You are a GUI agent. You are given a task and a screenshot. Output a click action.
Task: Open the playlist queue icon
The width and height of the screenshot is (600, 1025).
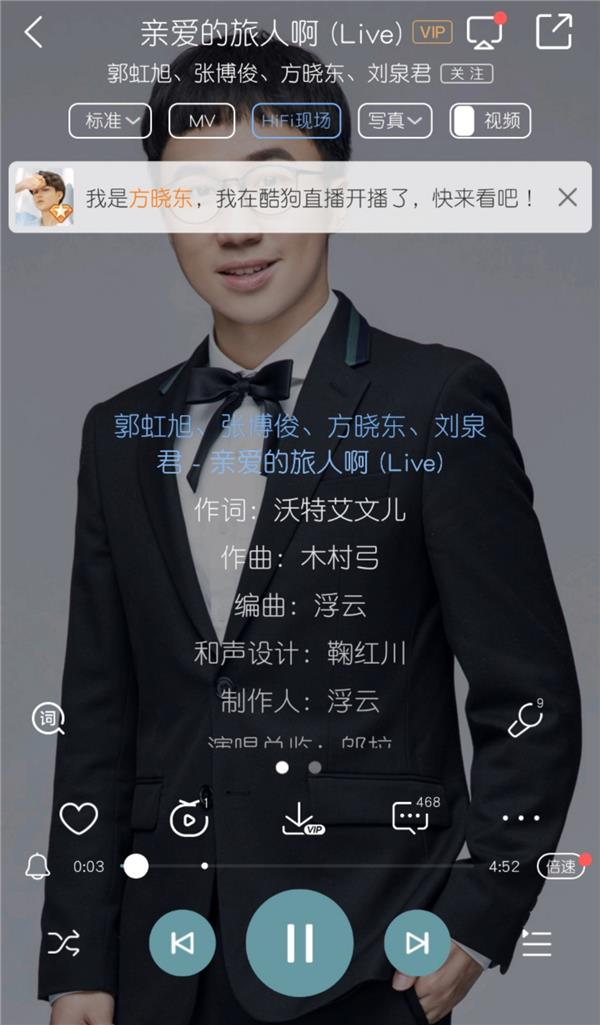[x=537, y=943]
